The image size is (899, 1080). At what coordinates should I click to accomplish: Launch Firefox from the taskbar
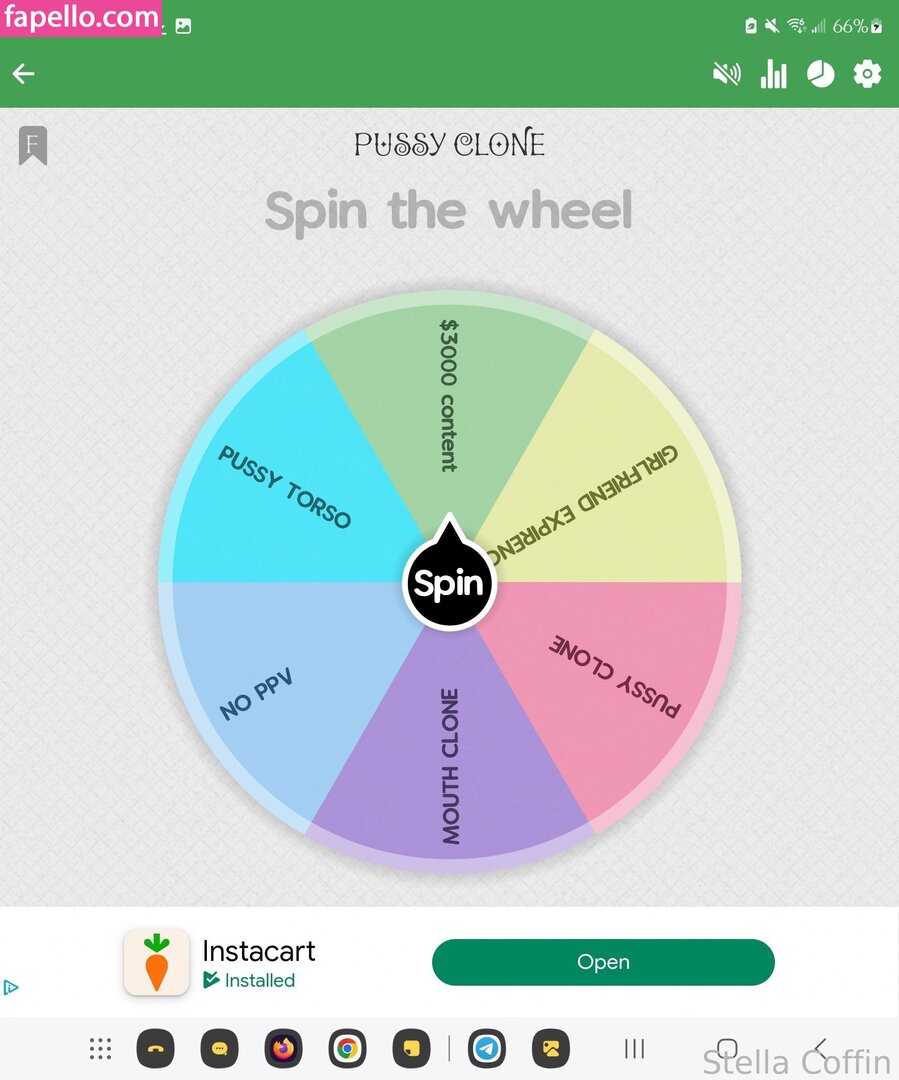283,1049
